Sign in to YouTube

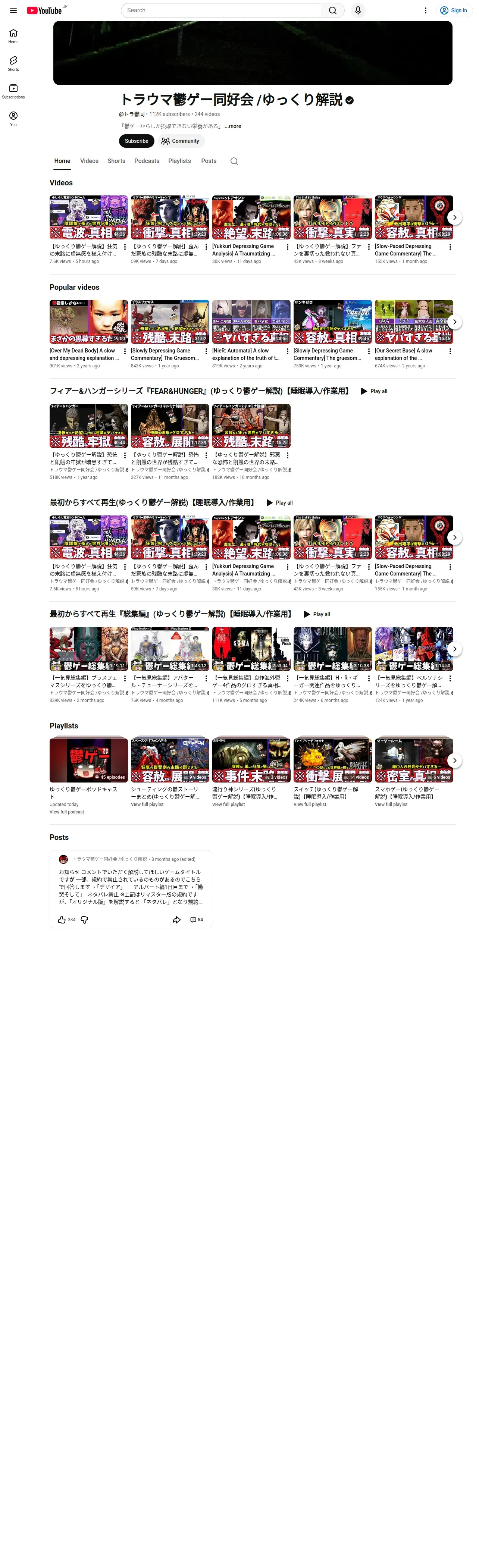coord(454,10)
